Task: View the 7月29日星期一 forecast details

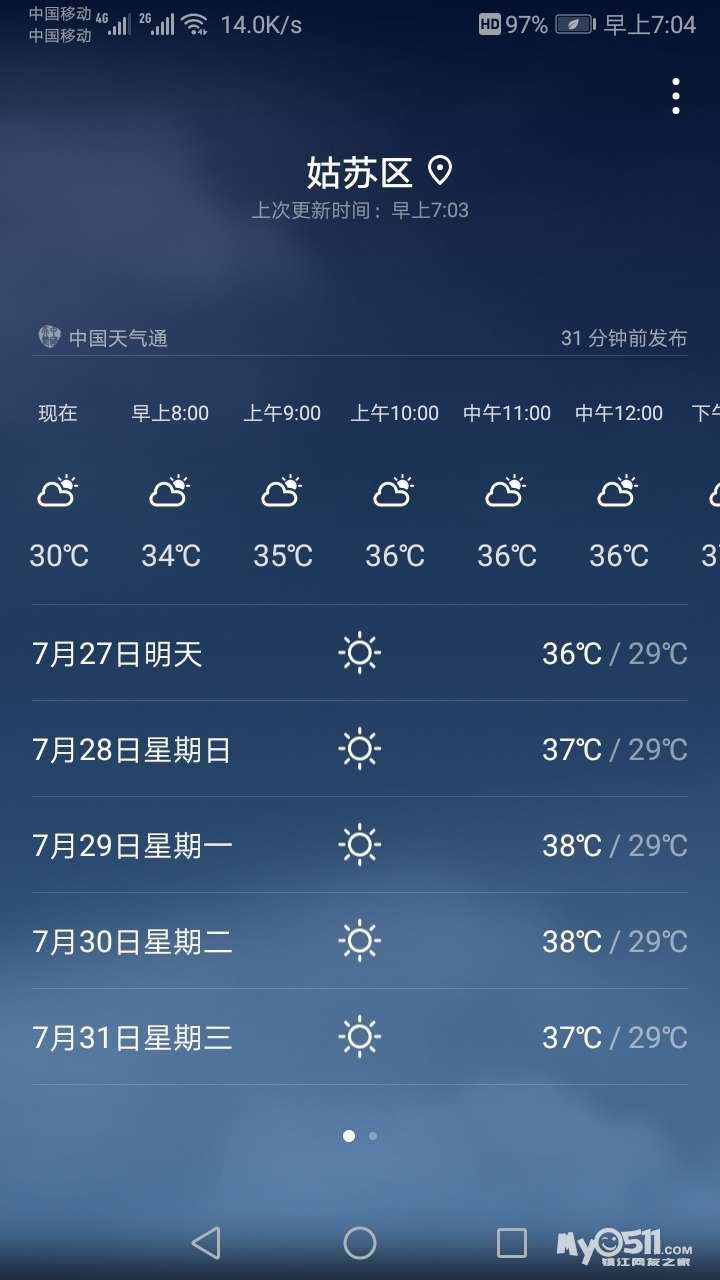Action: pyautogui.click(x=359, y=845)
